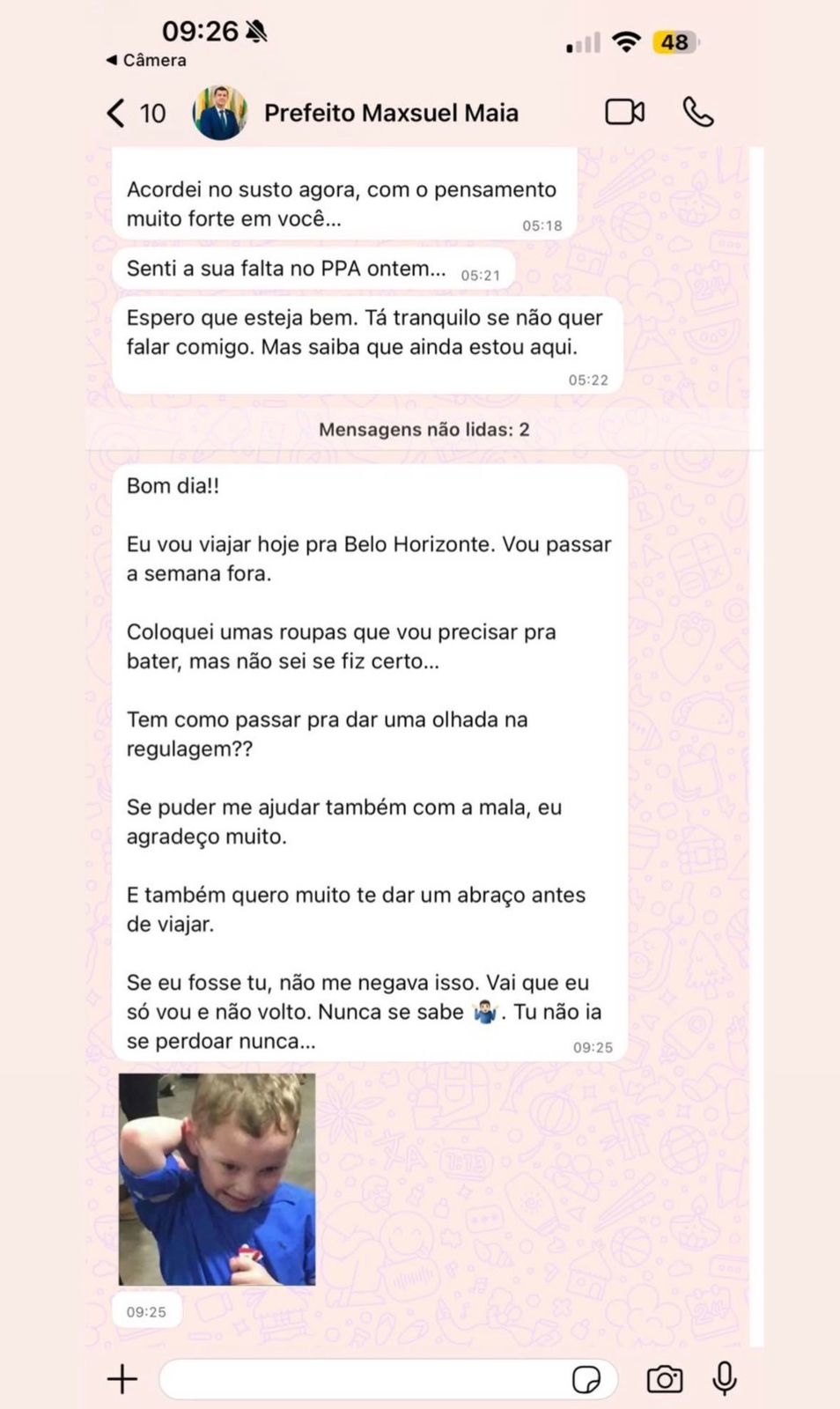Focus the message text field
This screenshot has height=1409, width=840.
(361, 1379)
